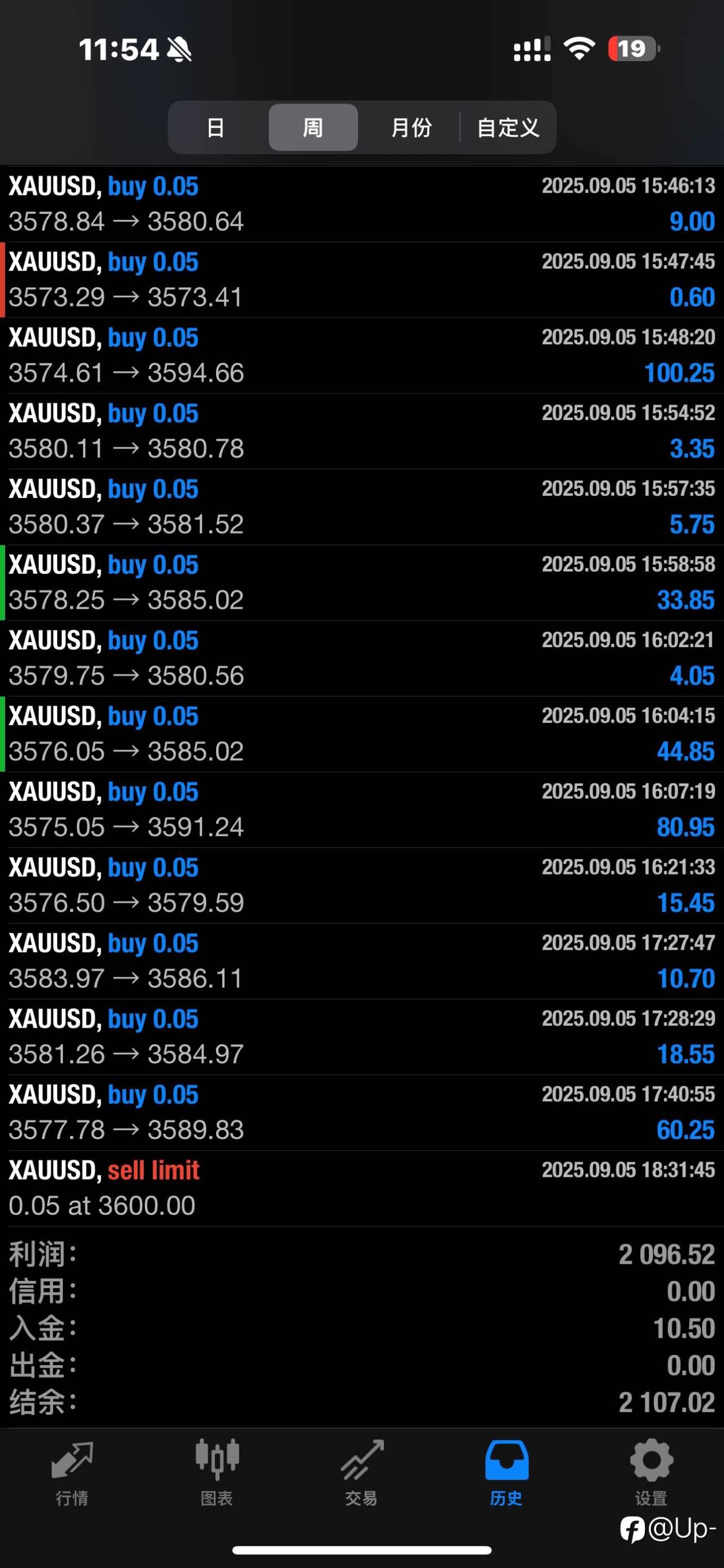
Task: Open the XAUUSD sell limit order row
Action: [x=361, y=1188]
